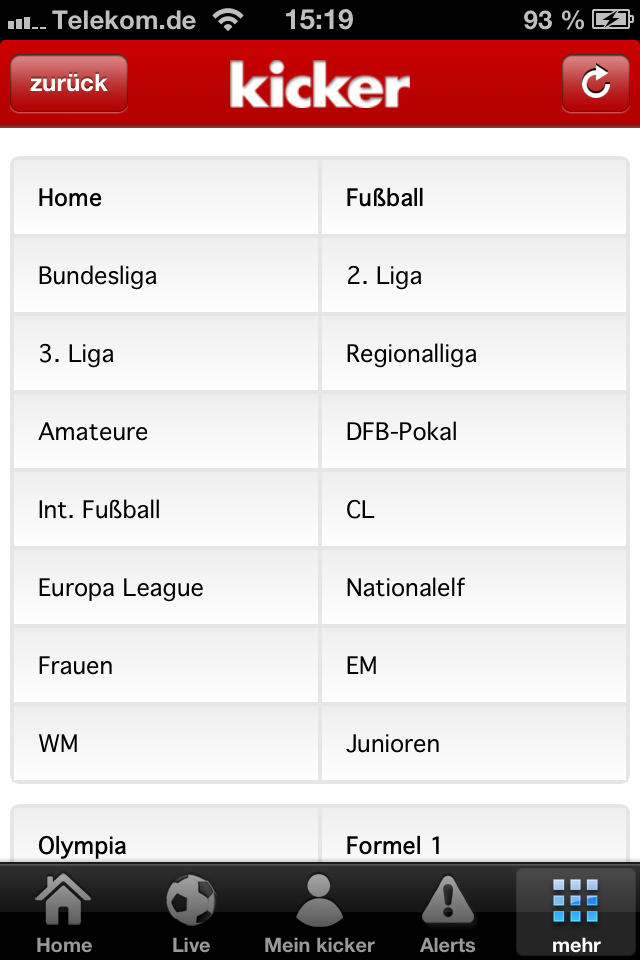Open Regionalliga
The width and height of the screenshot is (640, 960).
coord(474,353)
